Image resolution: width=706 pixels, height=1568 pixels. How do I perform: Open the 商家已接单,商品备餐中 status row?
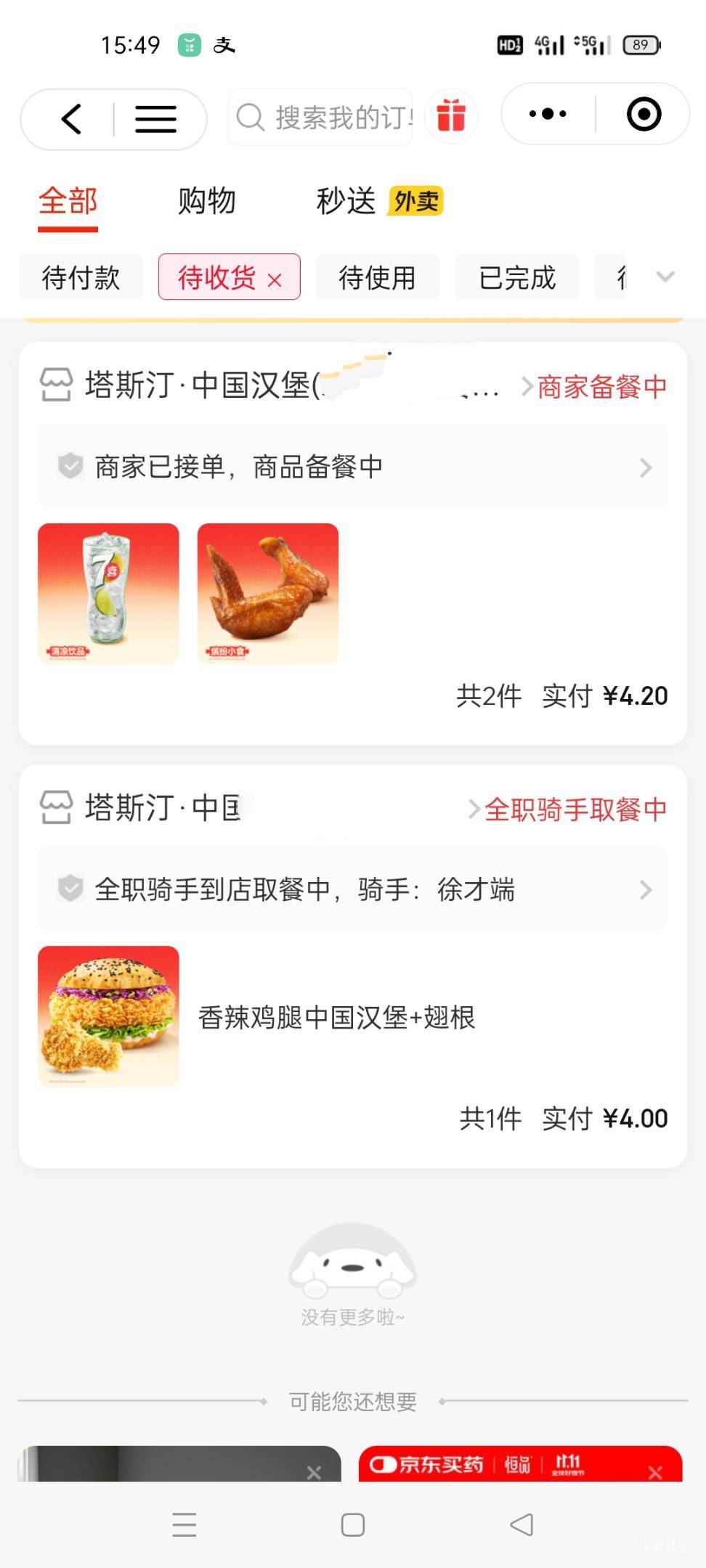click(x=353, y=467)
